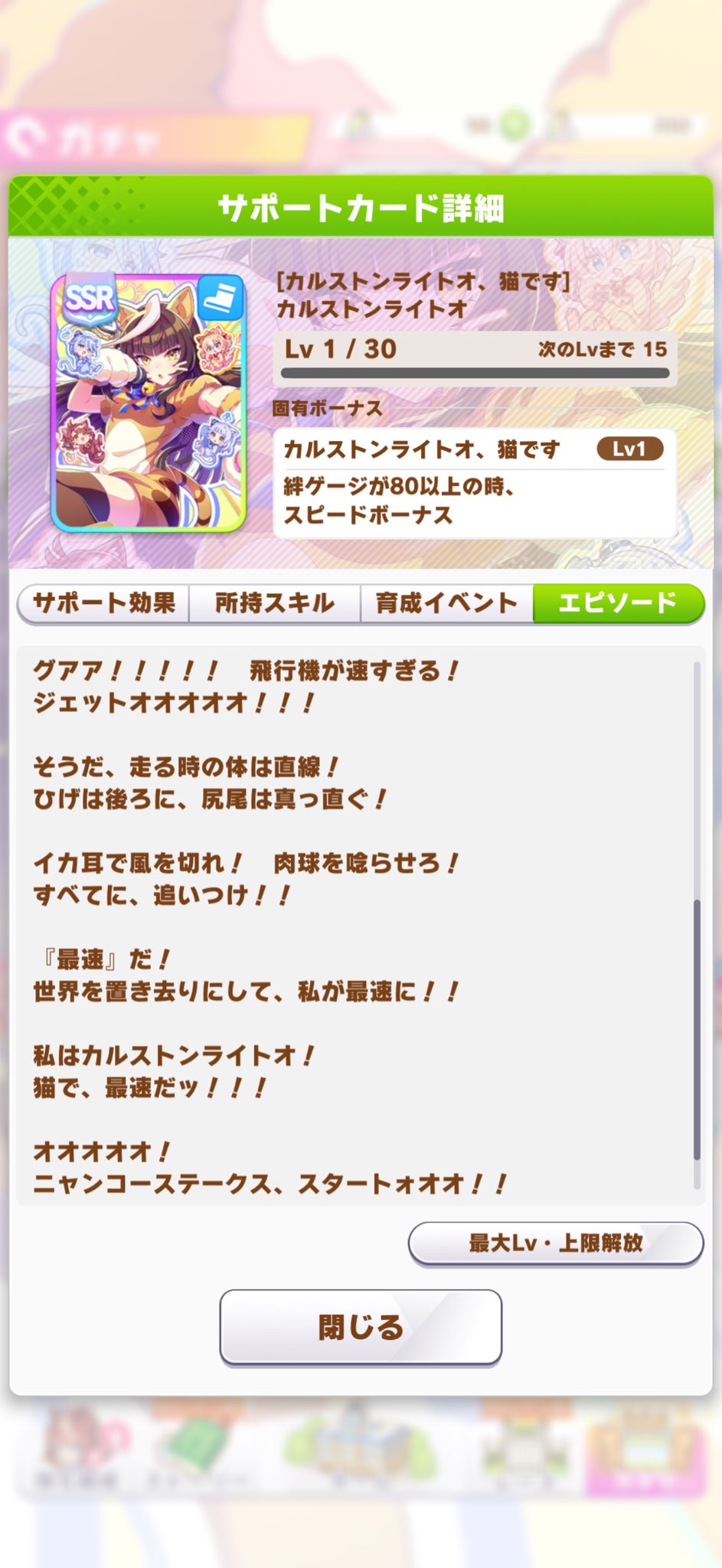Close the support card details dialog
Image resolution: width=722 pixels, height=1568 pixels.
(361, 1327)
